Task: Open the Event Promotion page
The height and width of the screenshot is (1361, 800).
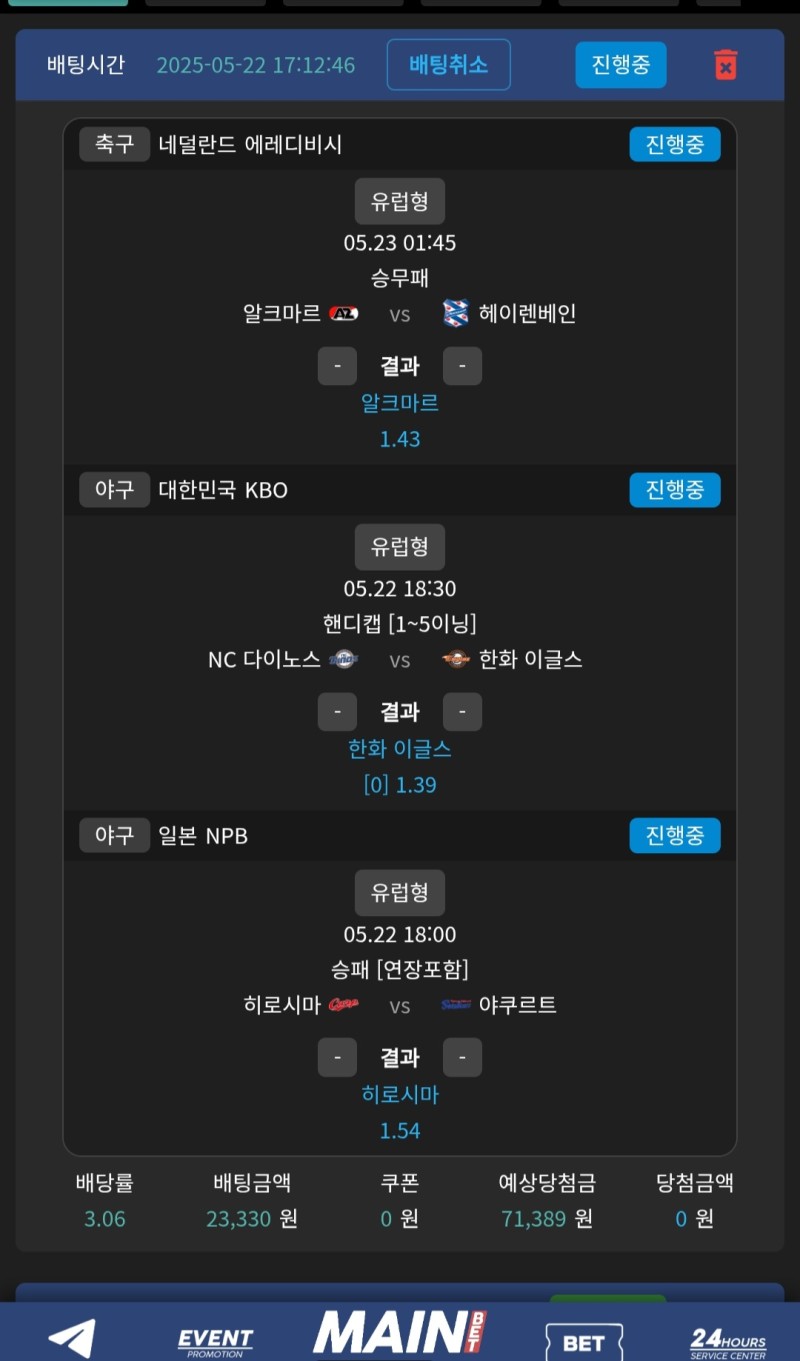Action: [215, 1340]
